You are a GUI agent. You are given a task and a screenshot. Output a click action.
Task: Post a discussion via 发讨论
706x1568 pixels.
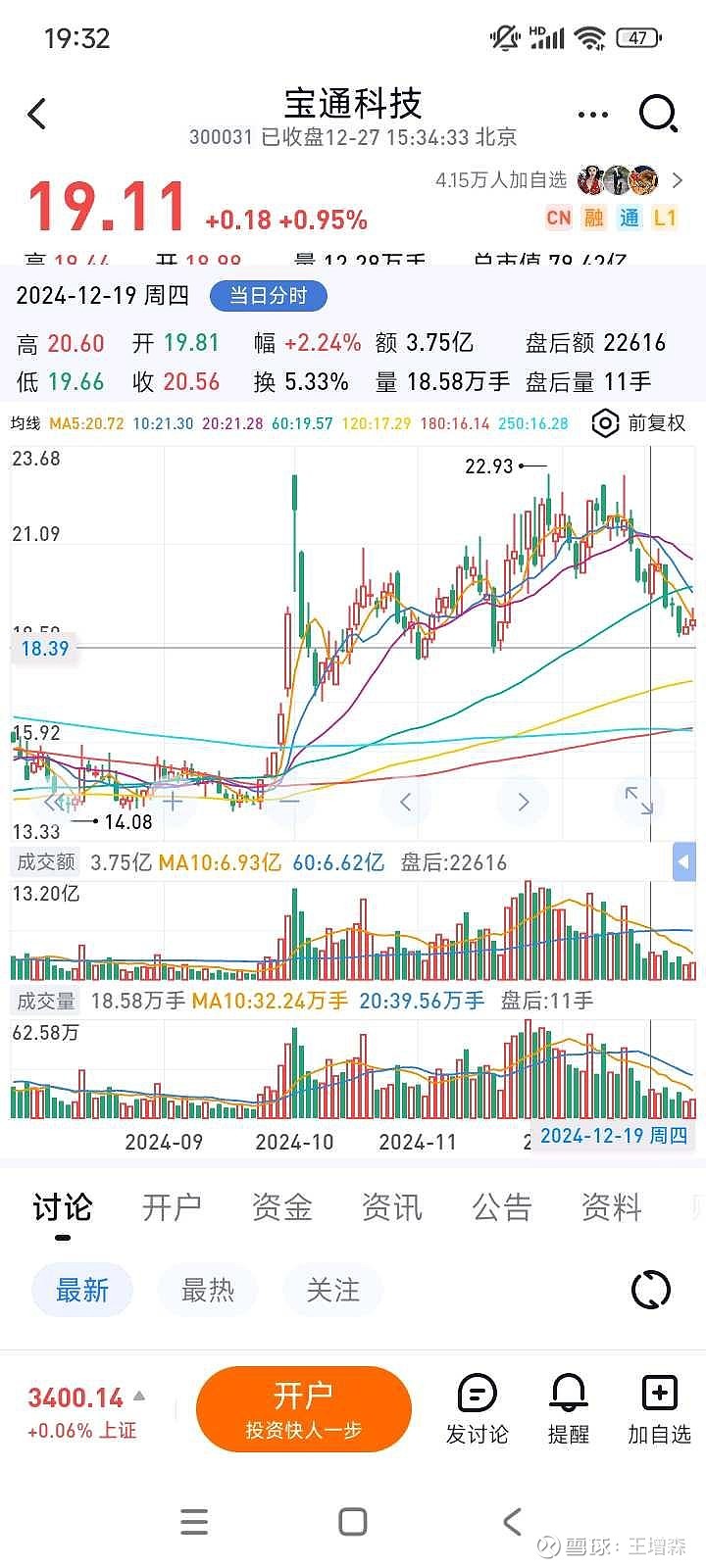pyautogui.click(x=477, y=1409)
